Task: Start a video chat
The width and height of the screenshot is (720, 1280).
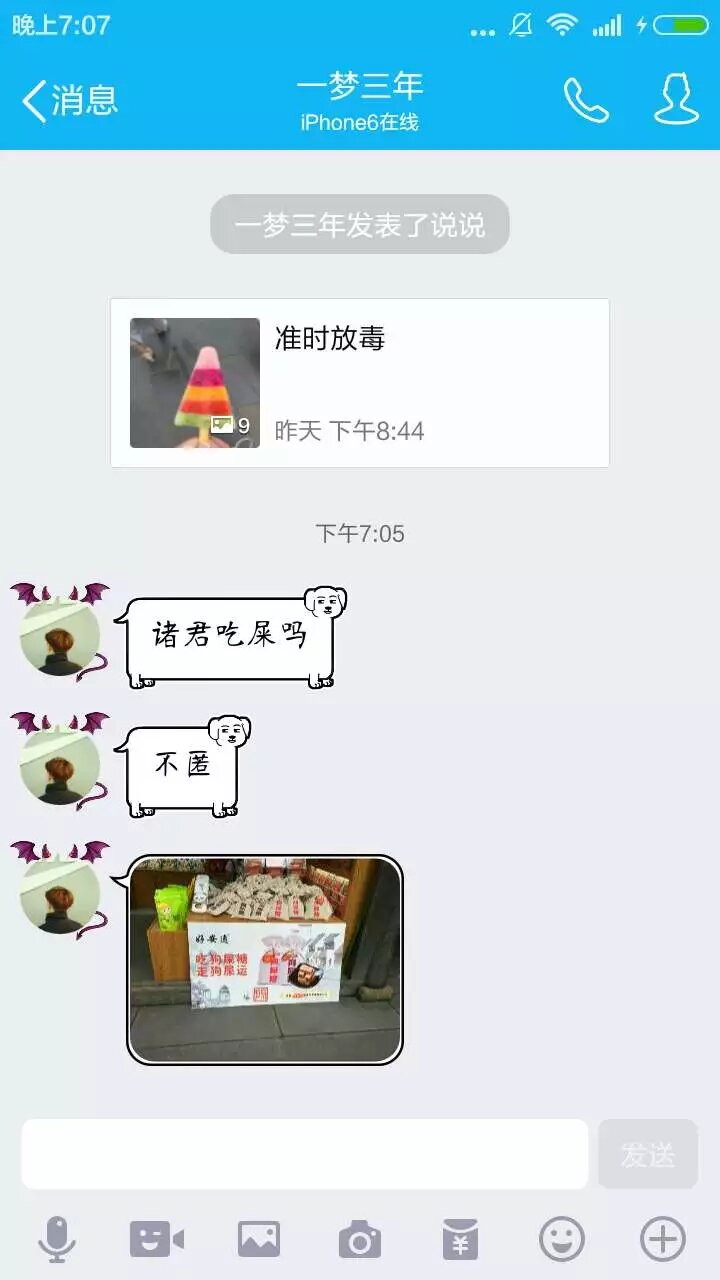Action: click(157, 1240)
